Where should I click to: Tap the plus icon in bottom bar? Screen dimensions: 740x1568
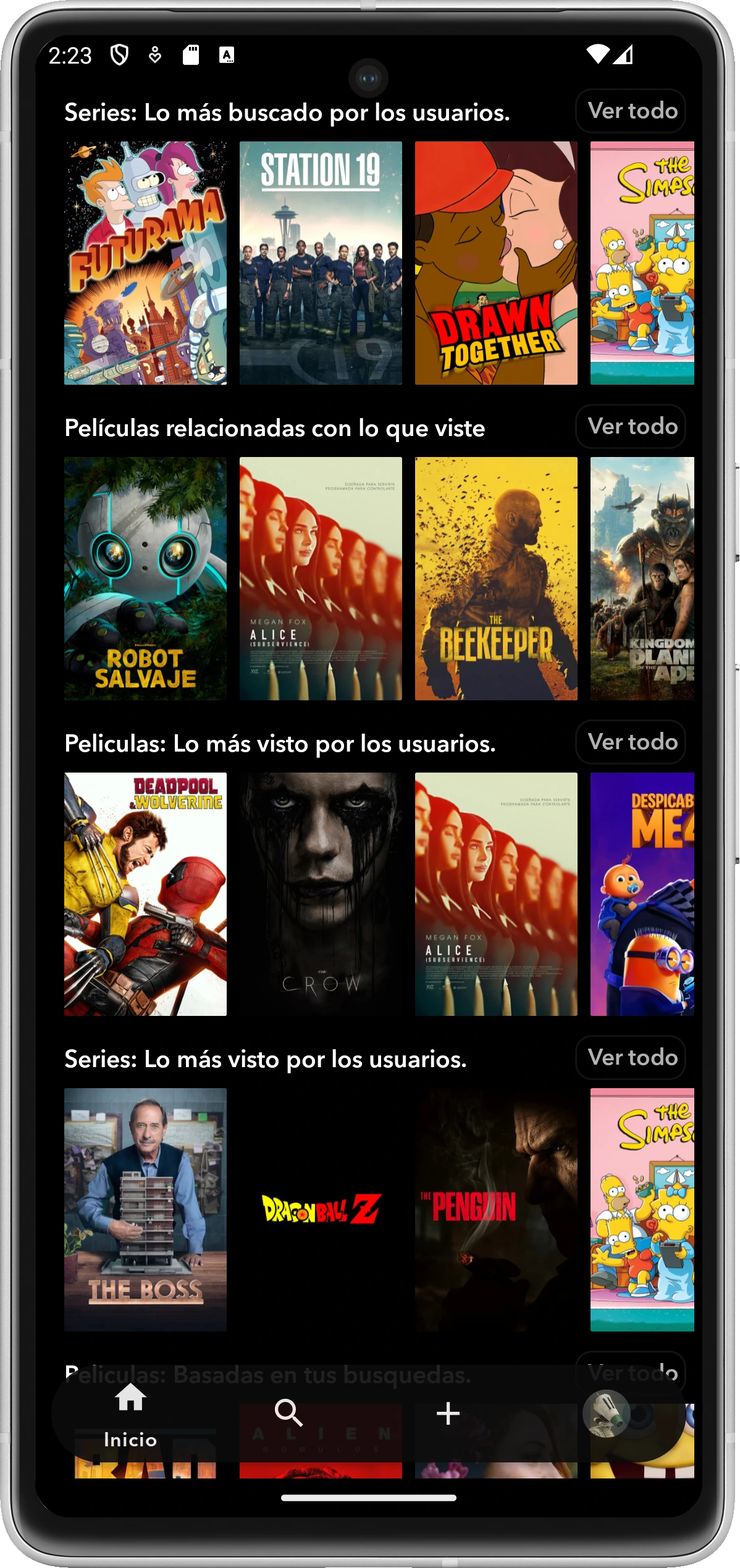tap(448, 1413)
